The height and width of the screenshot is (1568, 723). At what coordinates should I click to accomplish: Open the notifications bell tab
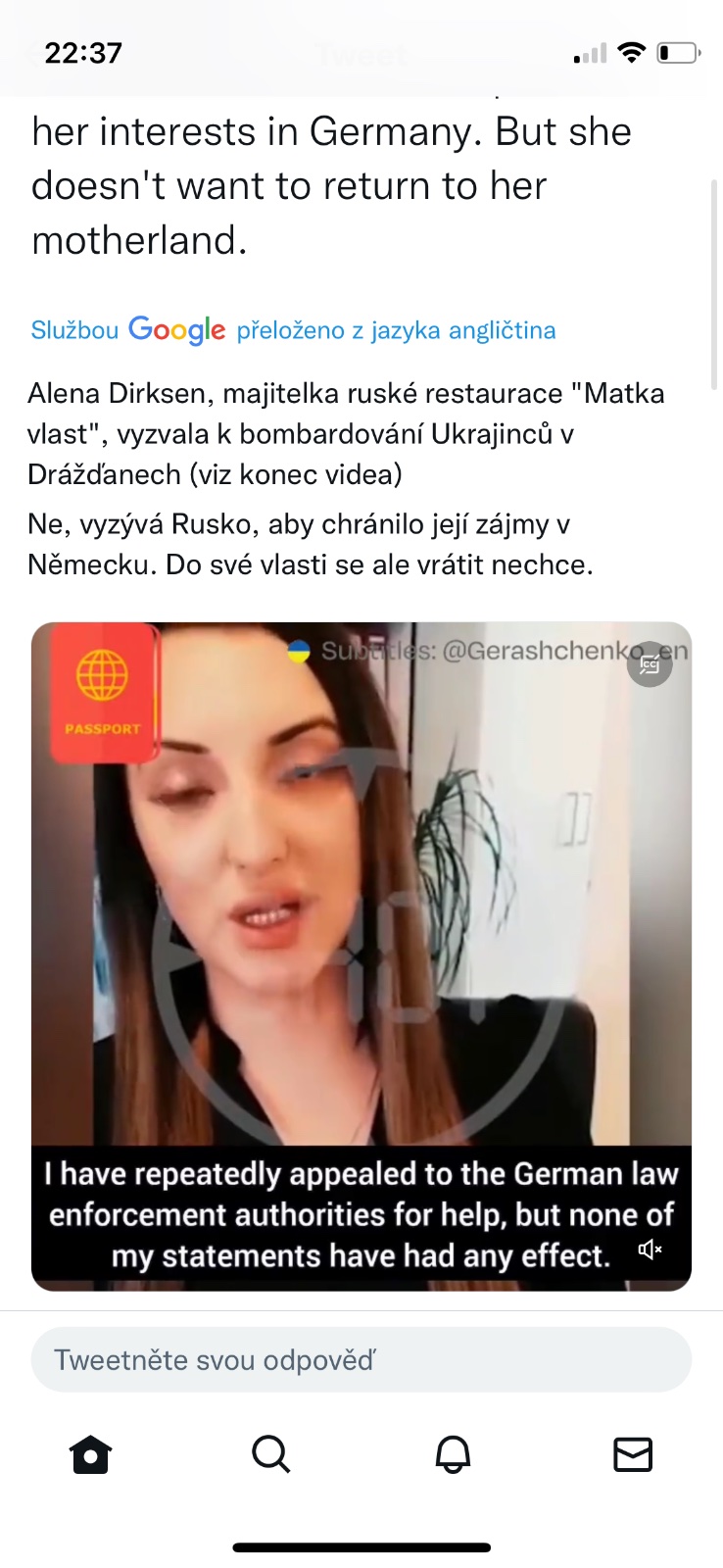(x=453, y=1454)
